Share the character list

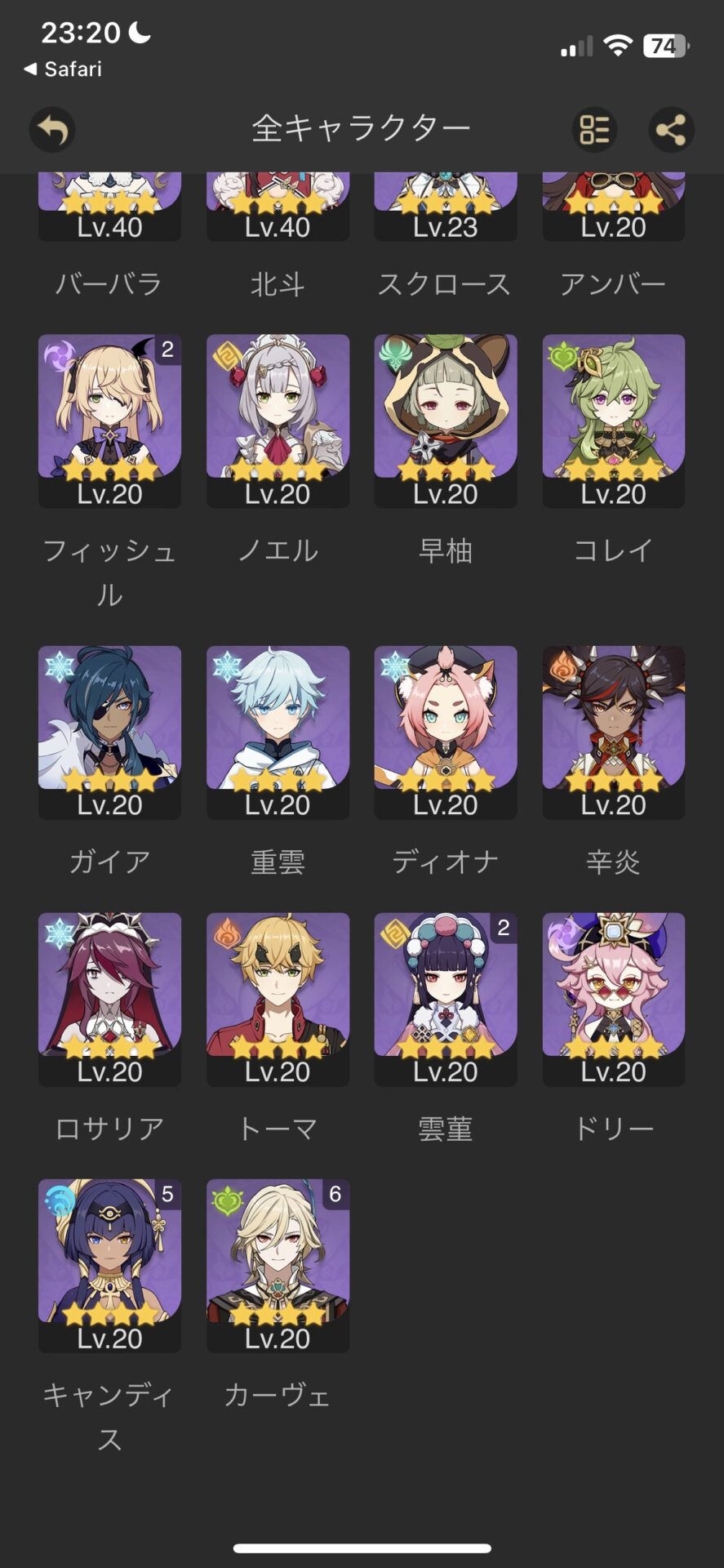(671, 130)
